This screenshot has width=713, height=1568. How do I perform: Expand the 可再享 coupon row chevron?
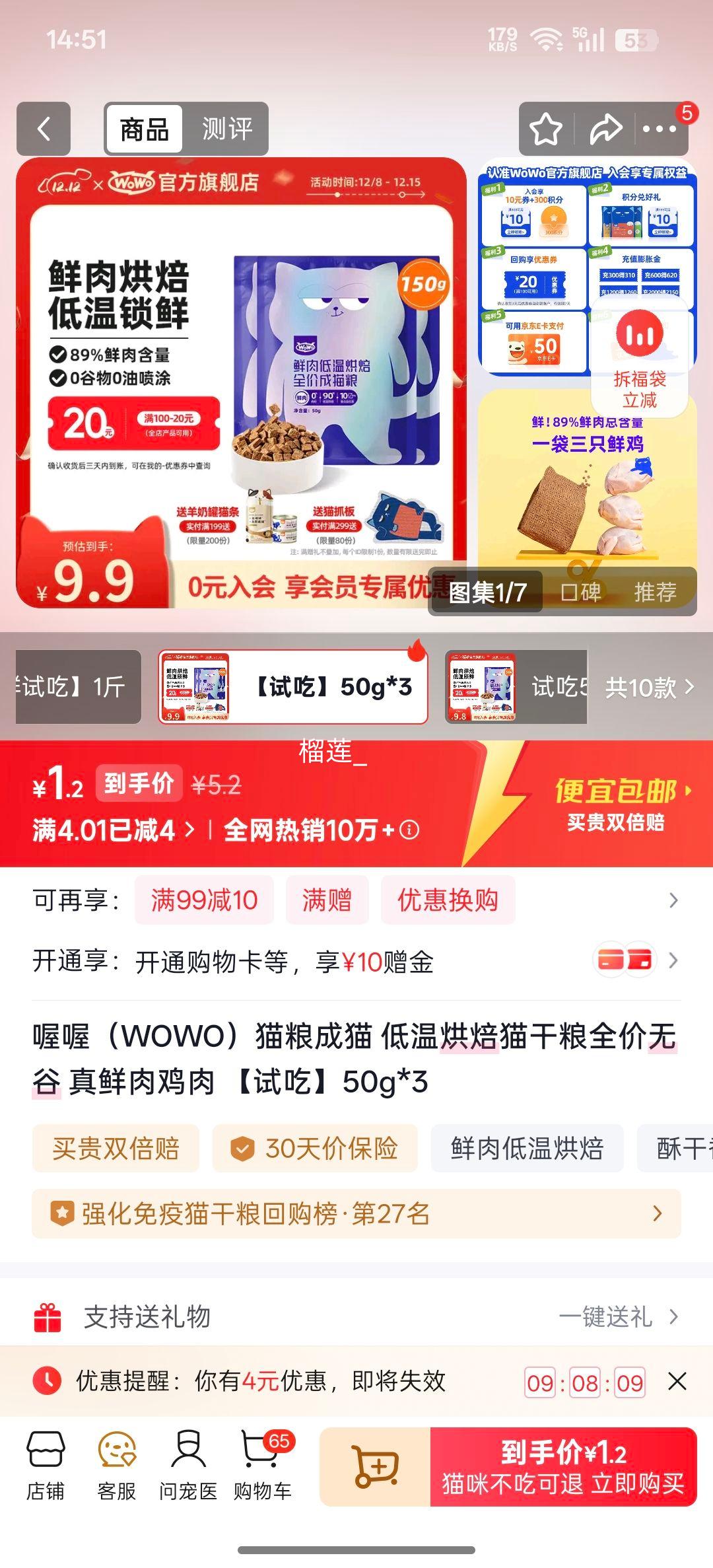click(672, 899)
